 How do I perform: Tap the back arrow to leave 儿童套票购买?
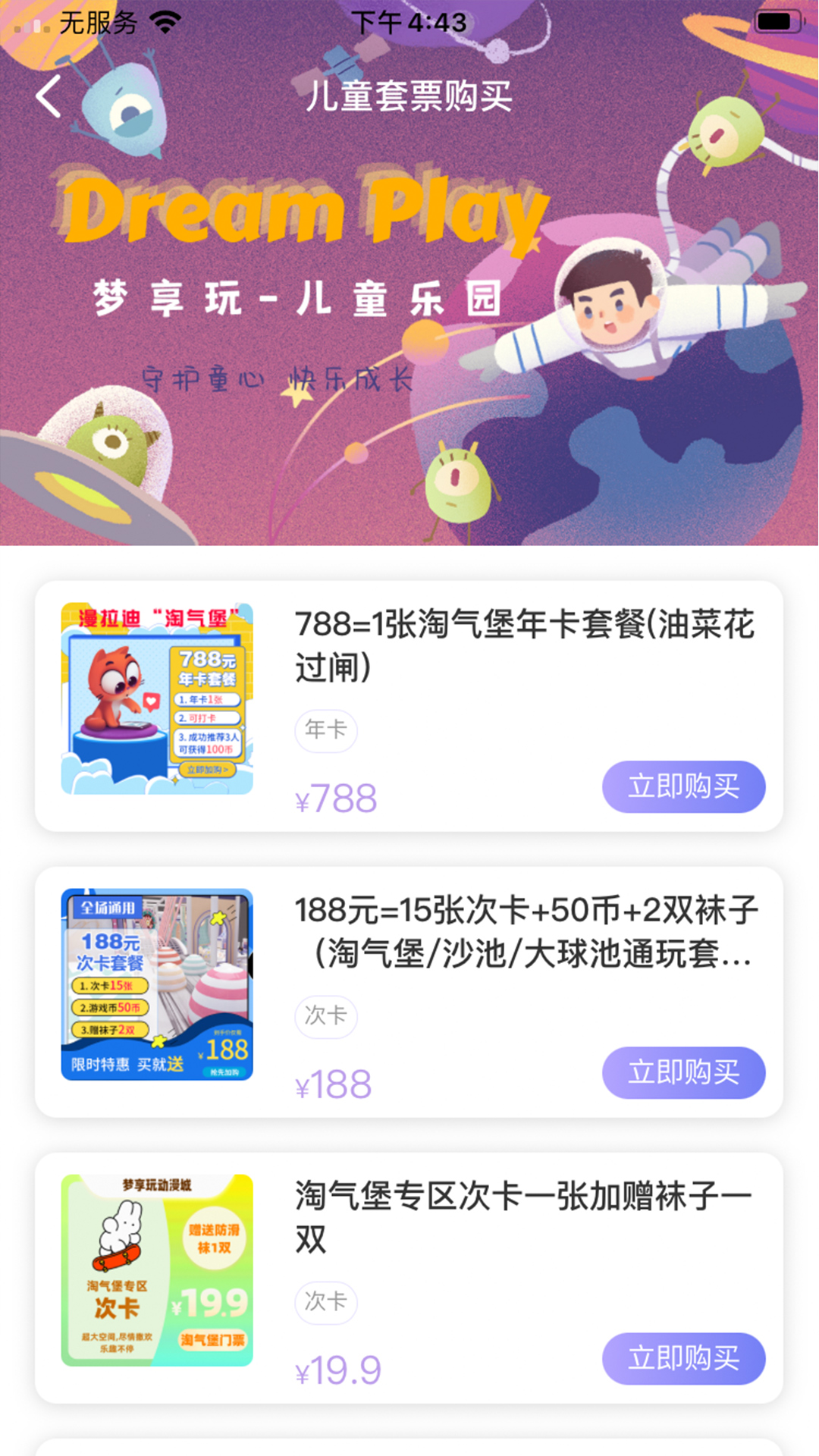48,97
